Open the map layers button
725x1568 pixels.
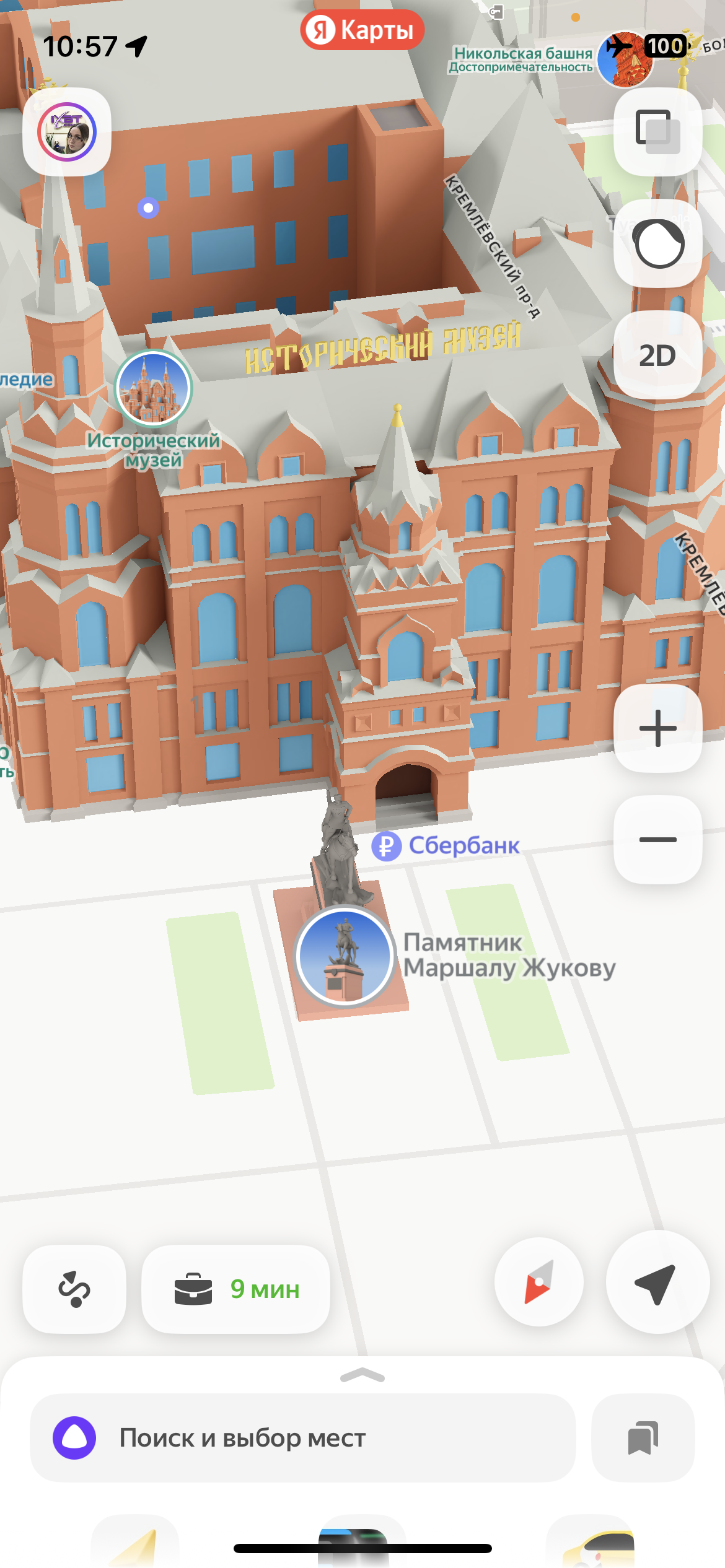[657, 132]
